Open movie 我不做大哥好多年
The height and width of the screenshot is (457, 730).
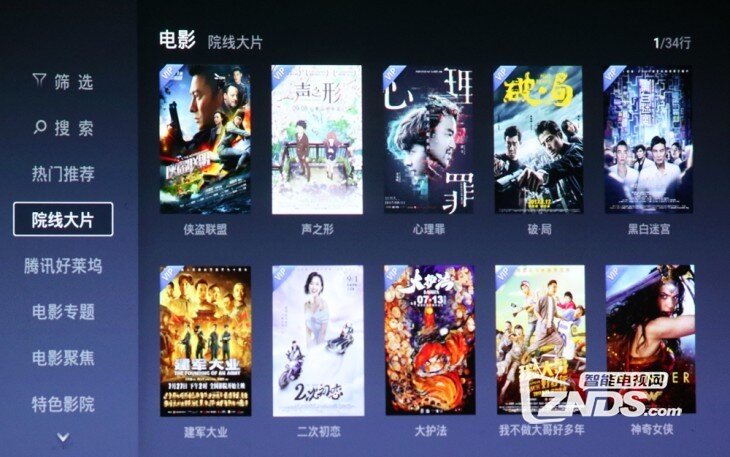pos(538,341)
